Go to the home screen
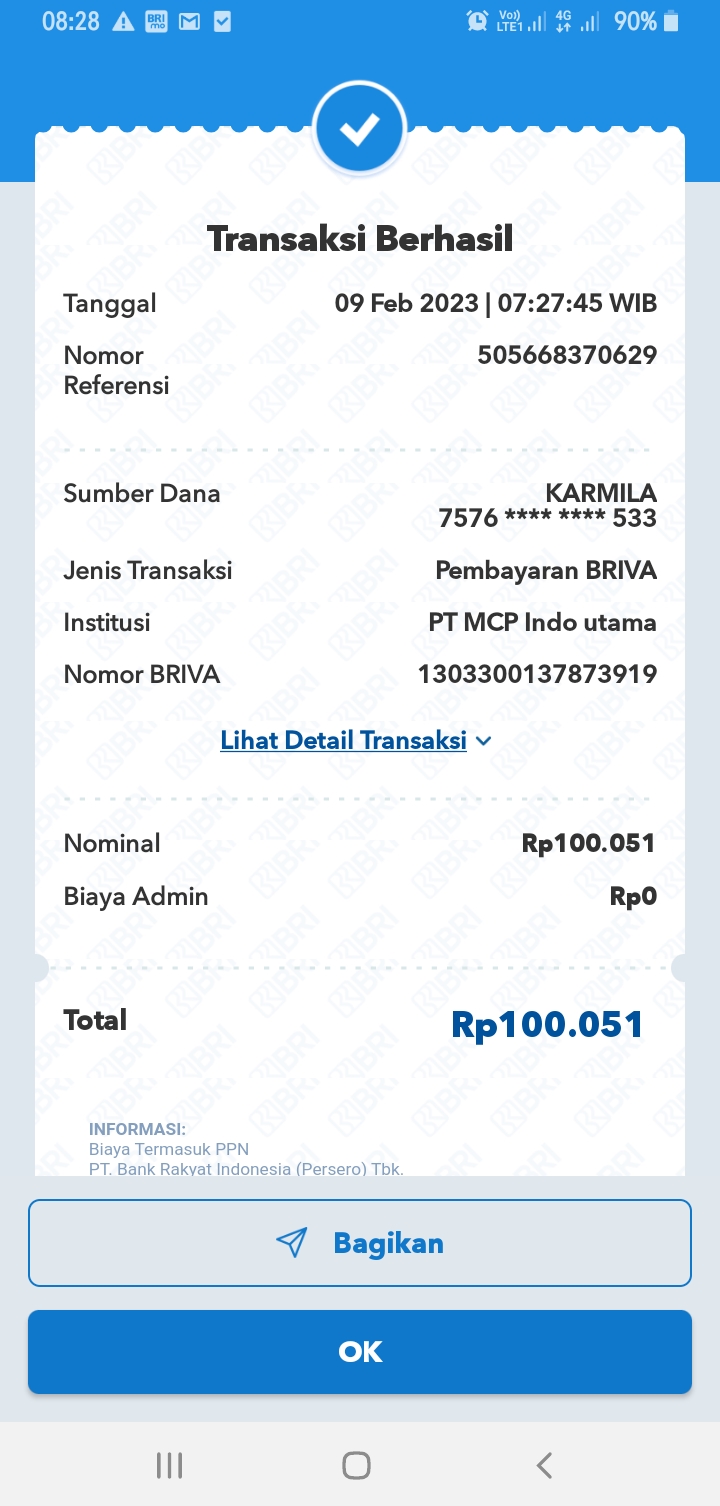This screenshot has height=1506, width=720. (357, 1466)
